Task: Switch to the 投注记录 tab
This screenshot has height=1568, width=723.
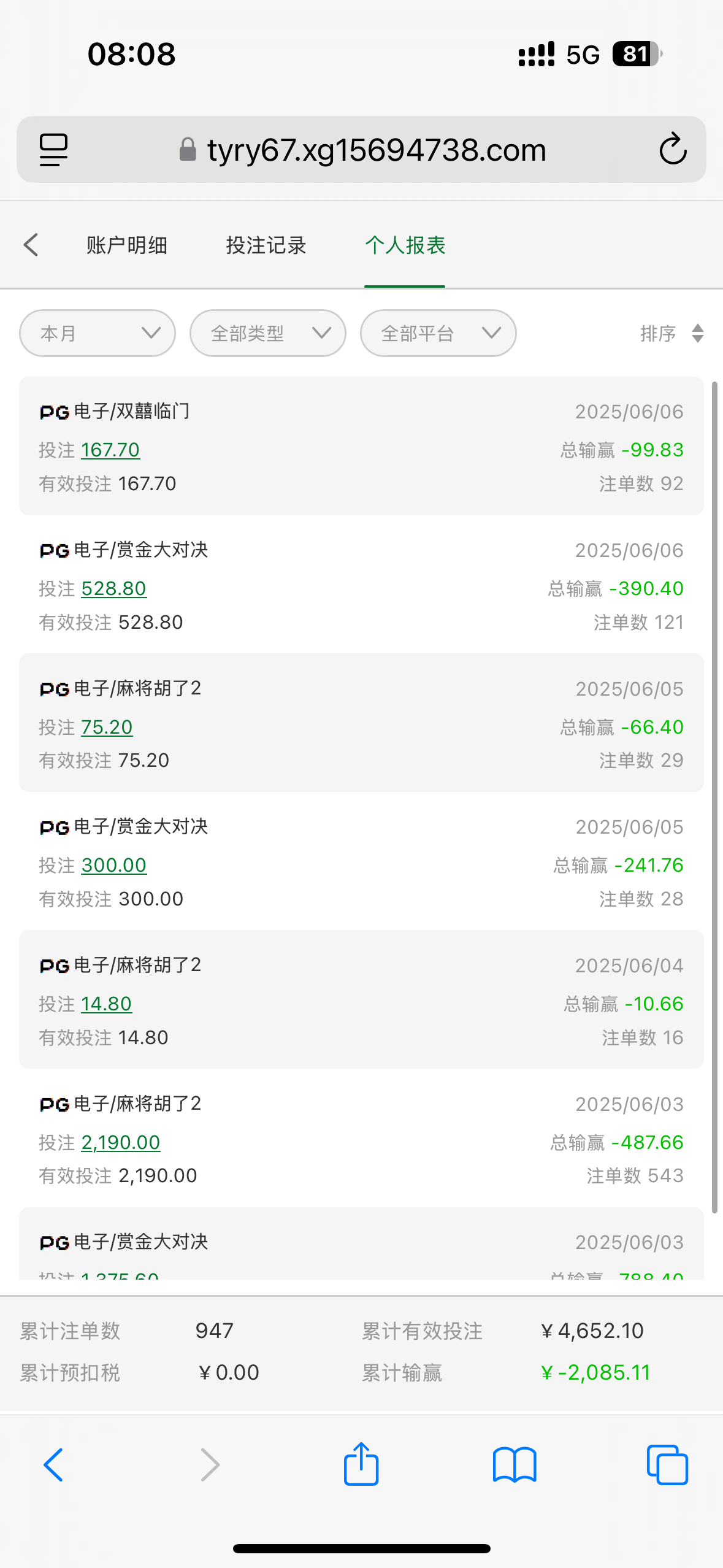Action: coord(266,245)
